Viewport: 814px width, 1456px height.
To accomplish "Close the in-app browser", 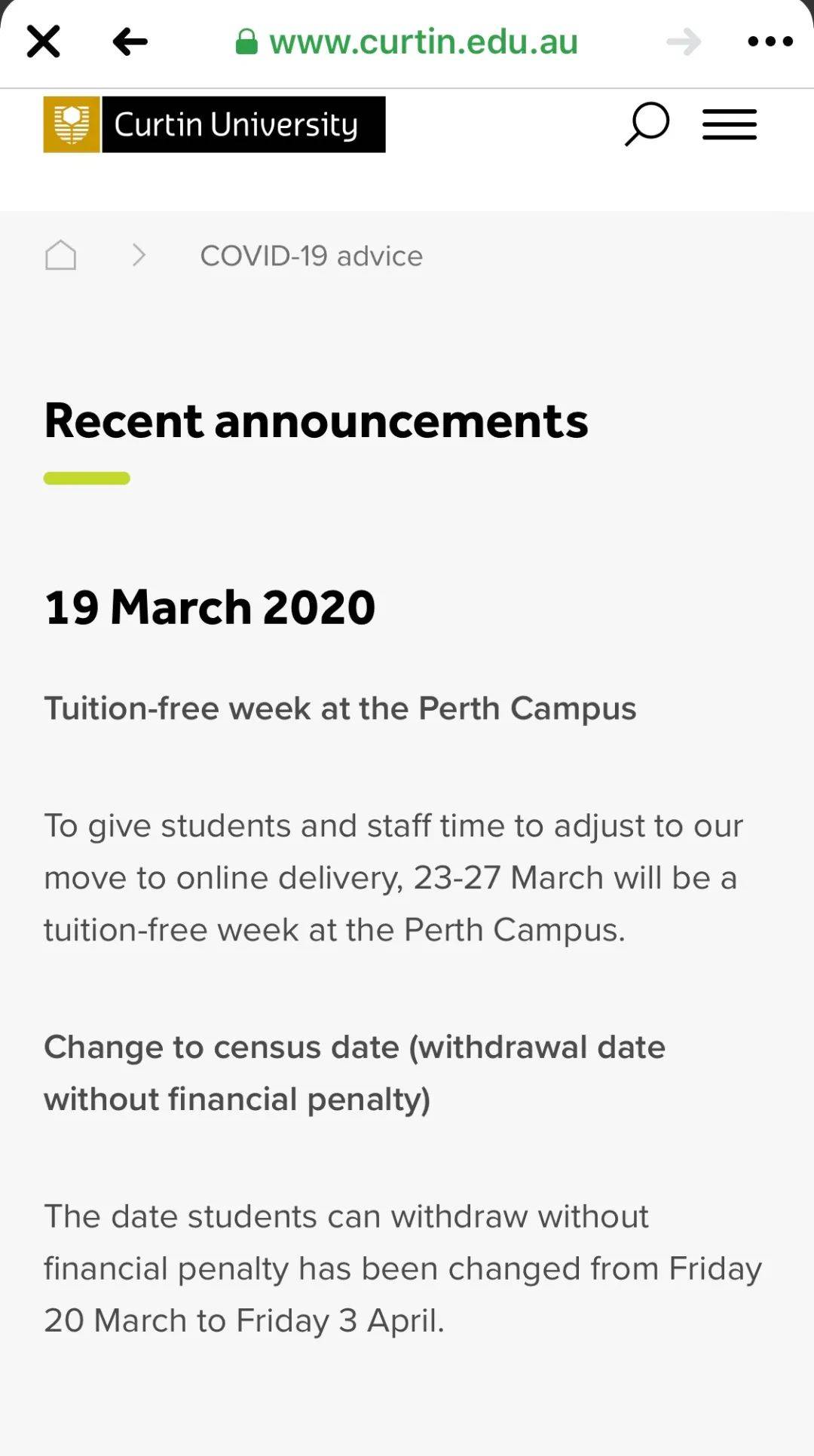I will 43,41.
